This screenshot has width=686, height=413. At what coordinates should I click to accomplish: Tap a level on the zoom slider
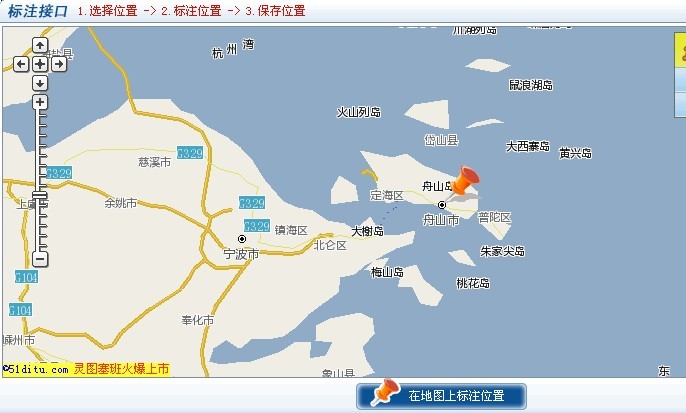tap(40, 150)
